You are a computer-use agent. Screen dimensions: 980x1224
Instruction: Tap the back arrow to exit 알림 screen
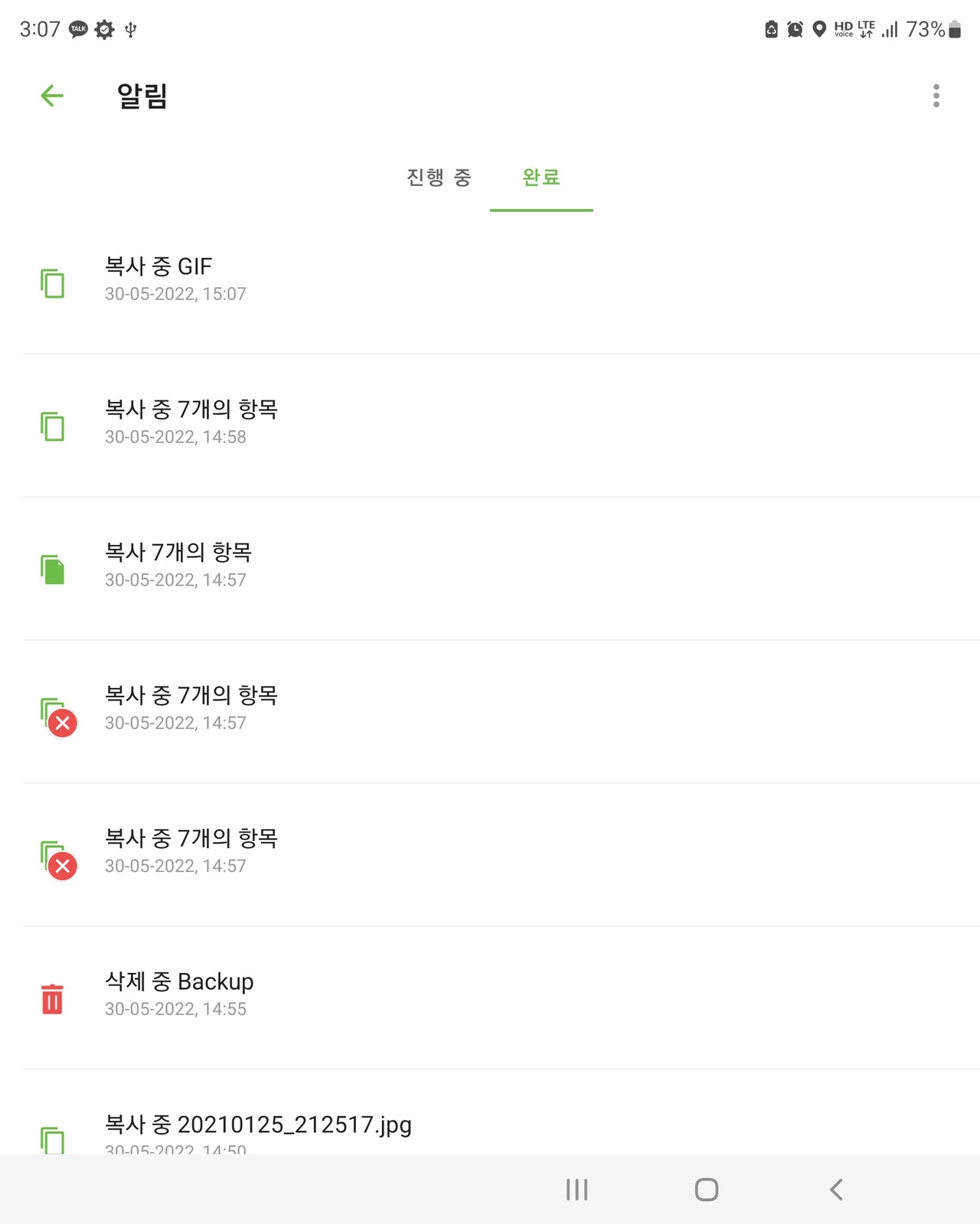(x=51, y=96)
